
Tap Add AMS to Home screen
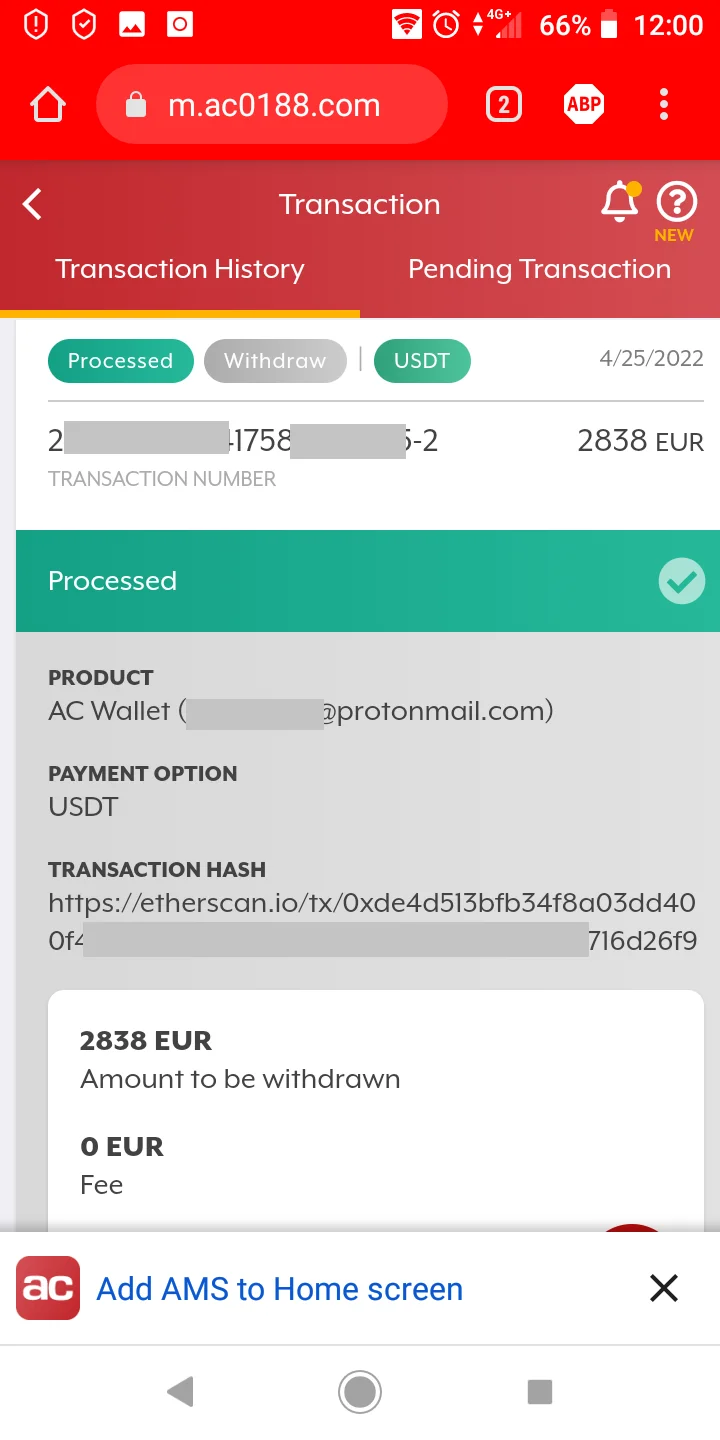(x=279, y=1289)
